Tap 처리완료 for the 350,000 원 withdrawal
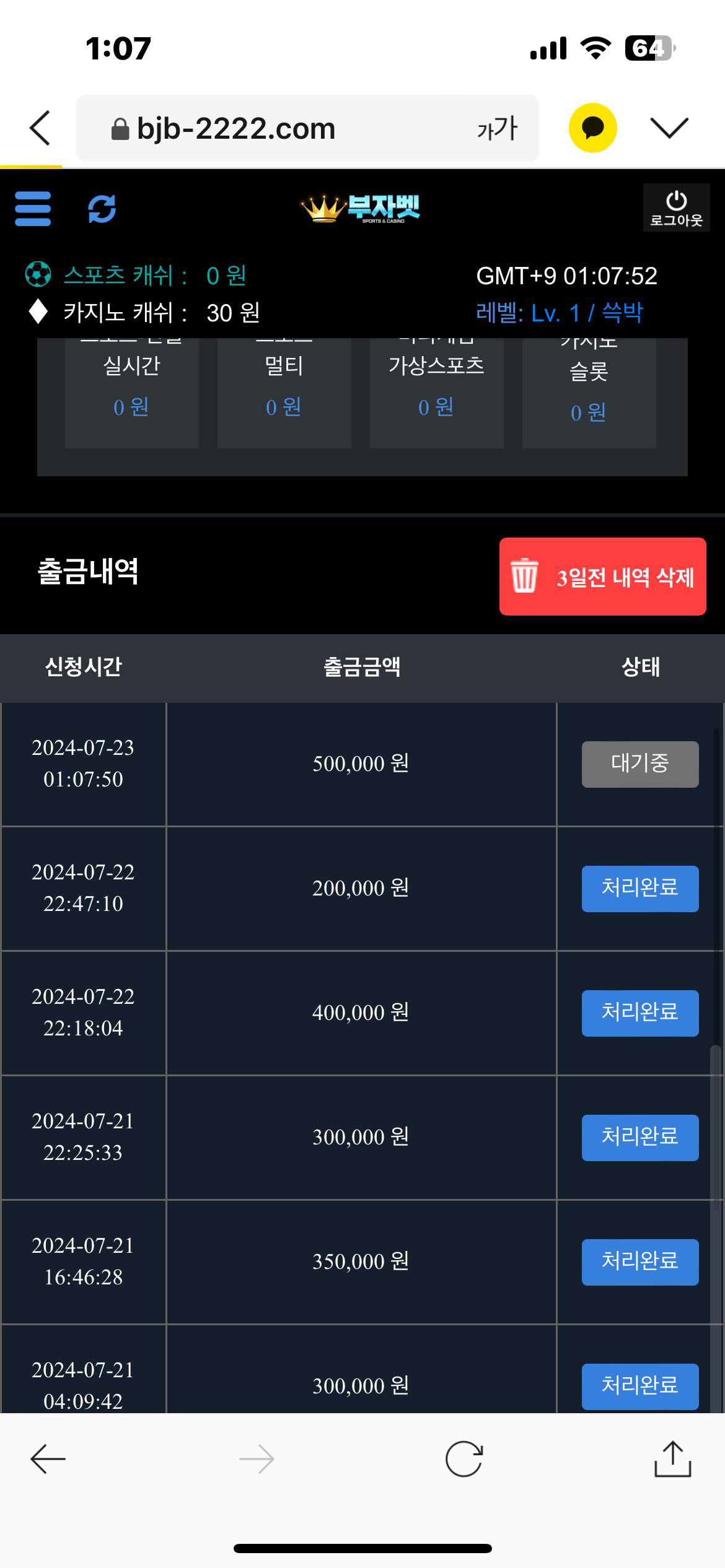This screenshot has width=725, height=1568. tap(640, 1262)
